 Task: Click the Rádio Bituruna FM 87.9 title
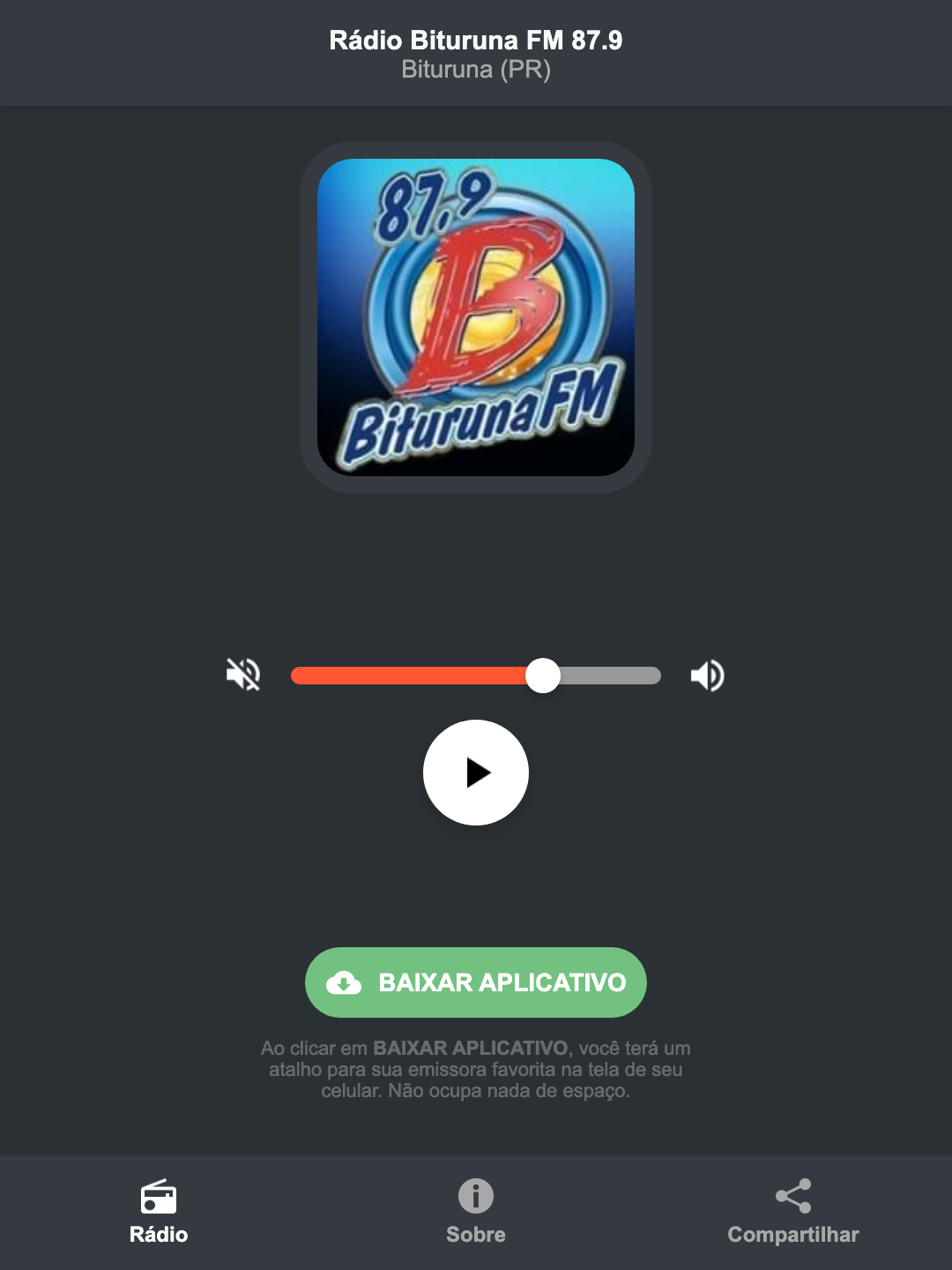tap(475, 39)
